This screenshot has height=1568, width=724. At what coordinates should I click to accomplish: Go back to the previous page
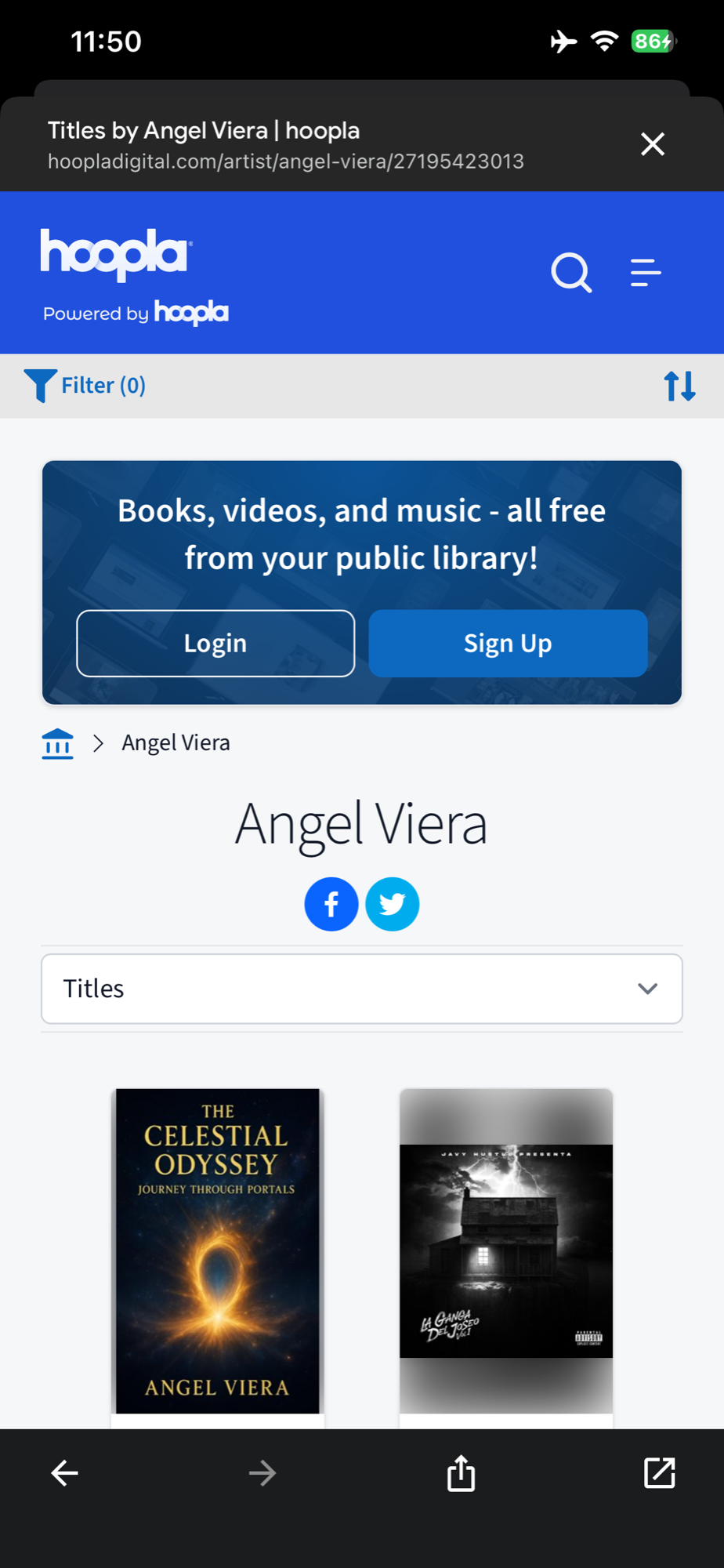coord(64,1473)
